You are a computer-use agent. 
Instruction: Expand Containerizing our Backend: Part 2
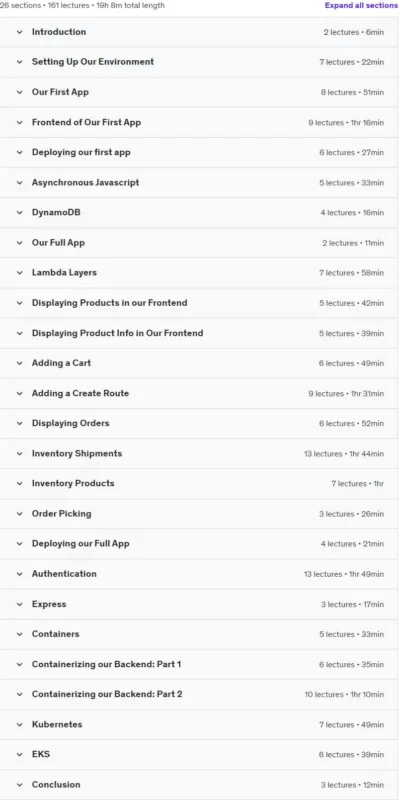pos(199,694)
